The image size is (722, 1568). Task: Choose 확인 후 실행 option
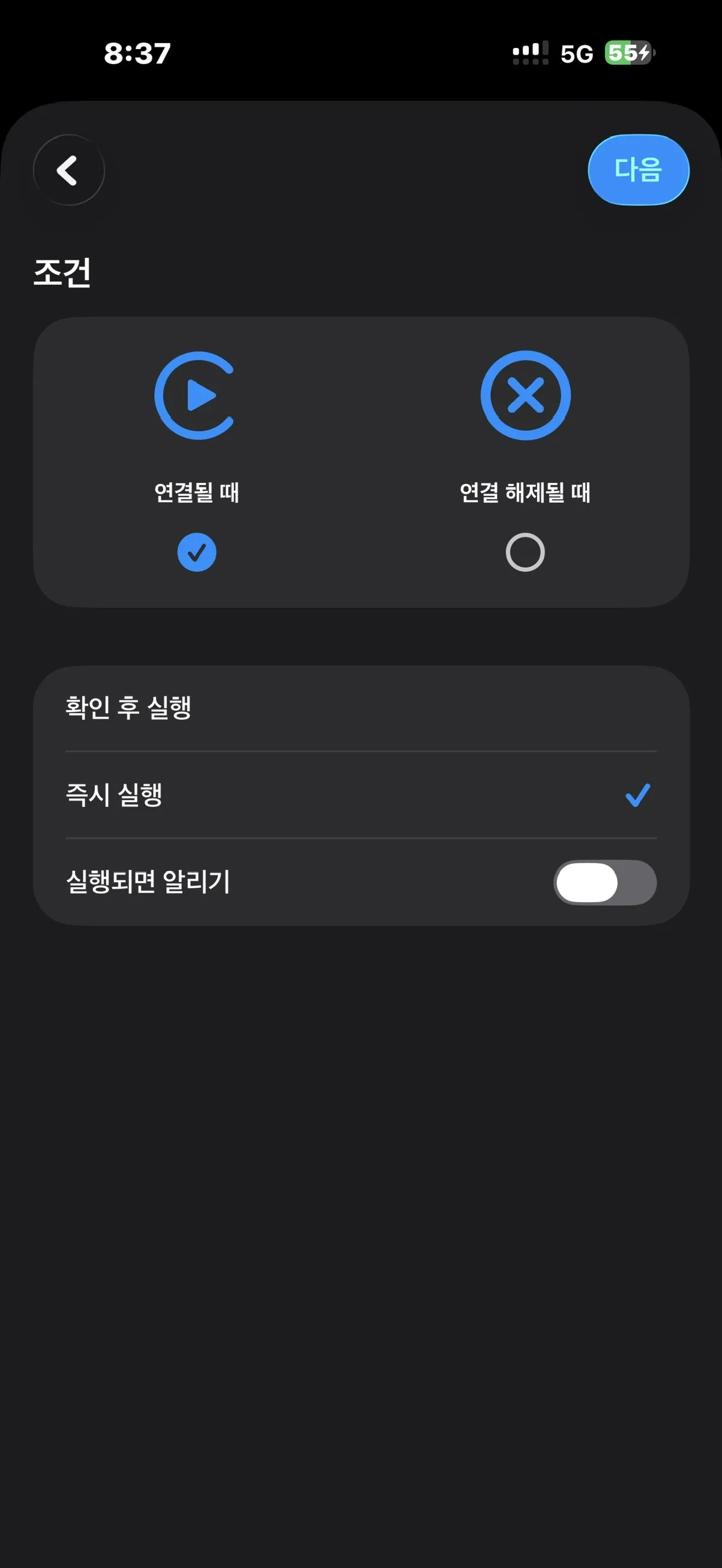click(x=361, y=708)
